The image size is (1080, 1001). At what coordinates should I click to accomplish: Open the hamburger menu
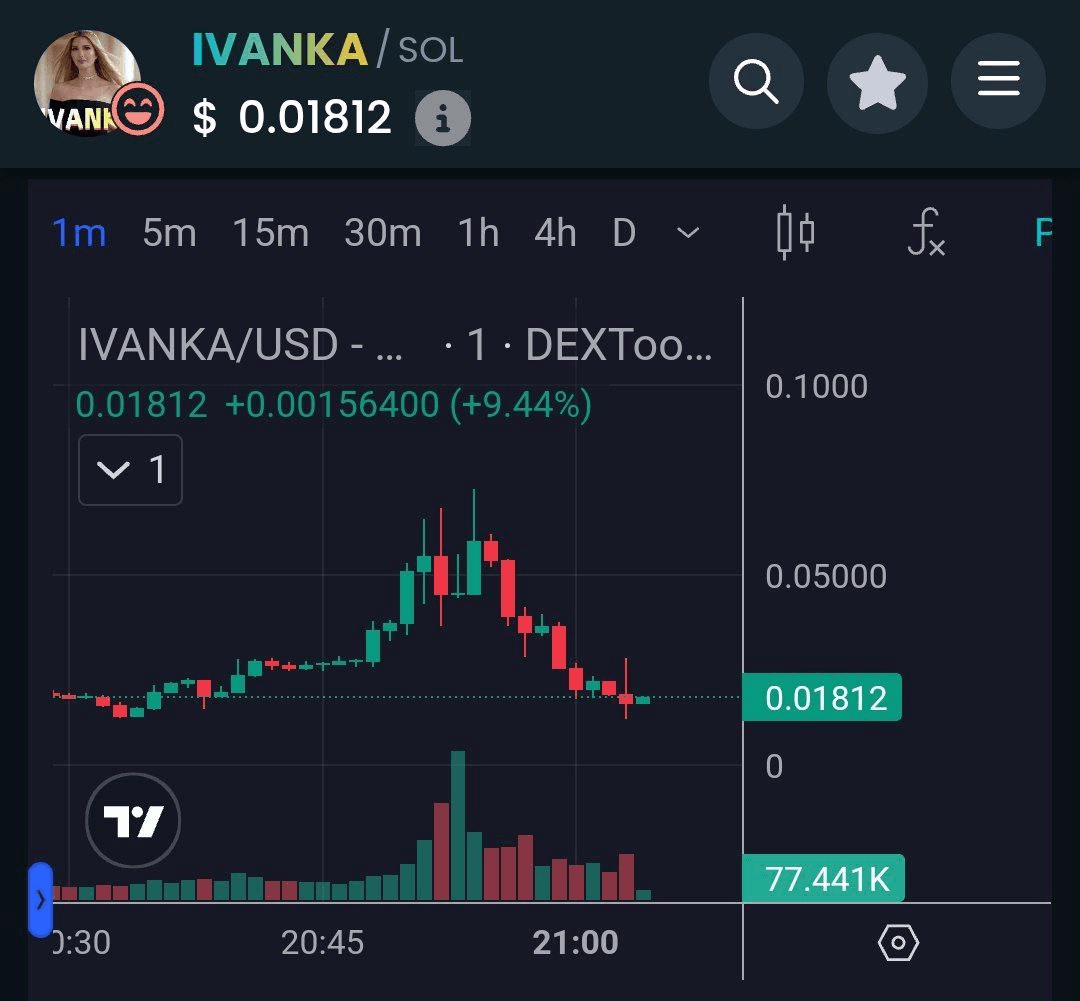[x=997, y=82]
